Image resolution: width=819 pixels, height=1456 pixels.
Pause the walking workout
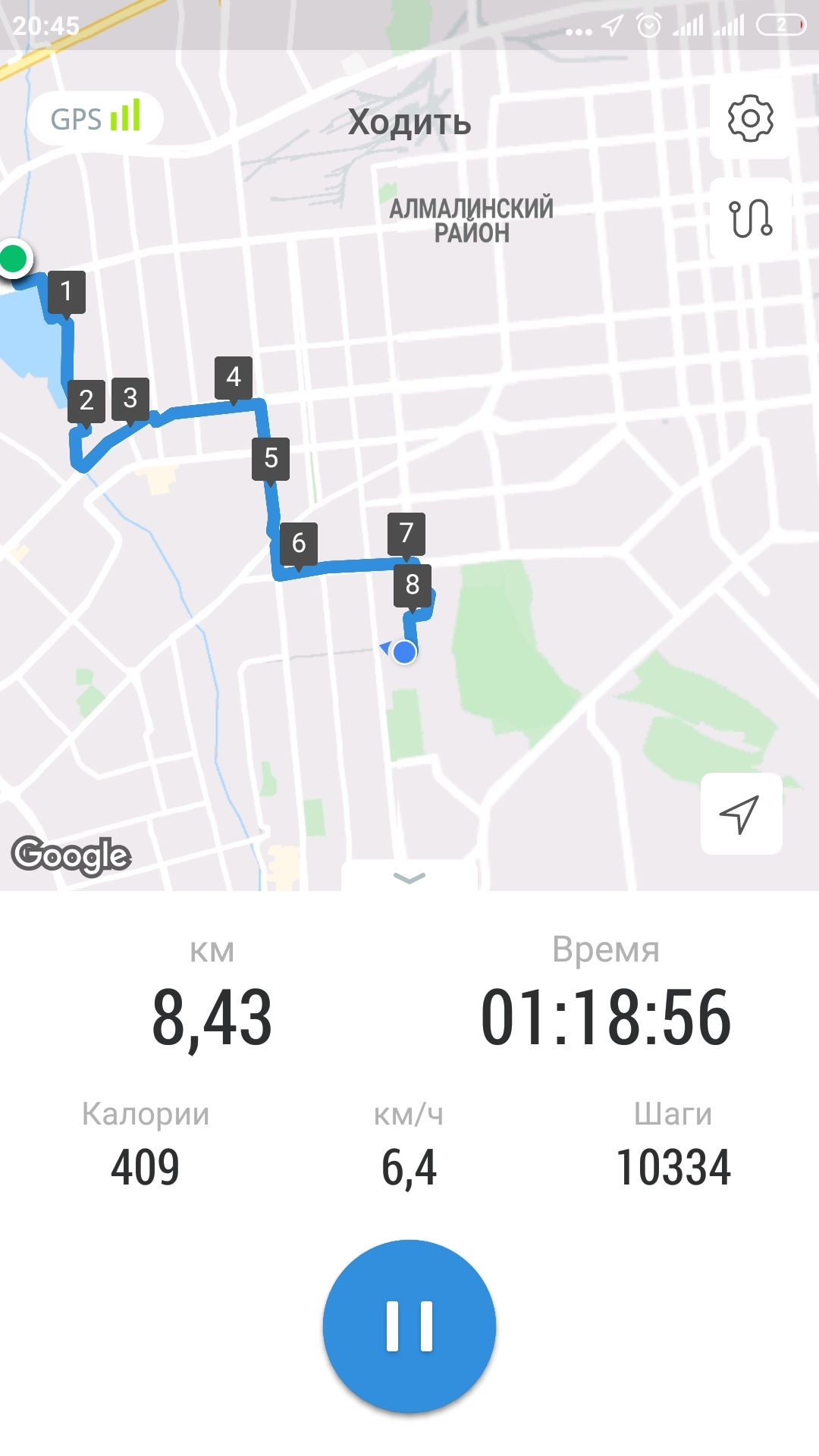tap(409, 1326)
